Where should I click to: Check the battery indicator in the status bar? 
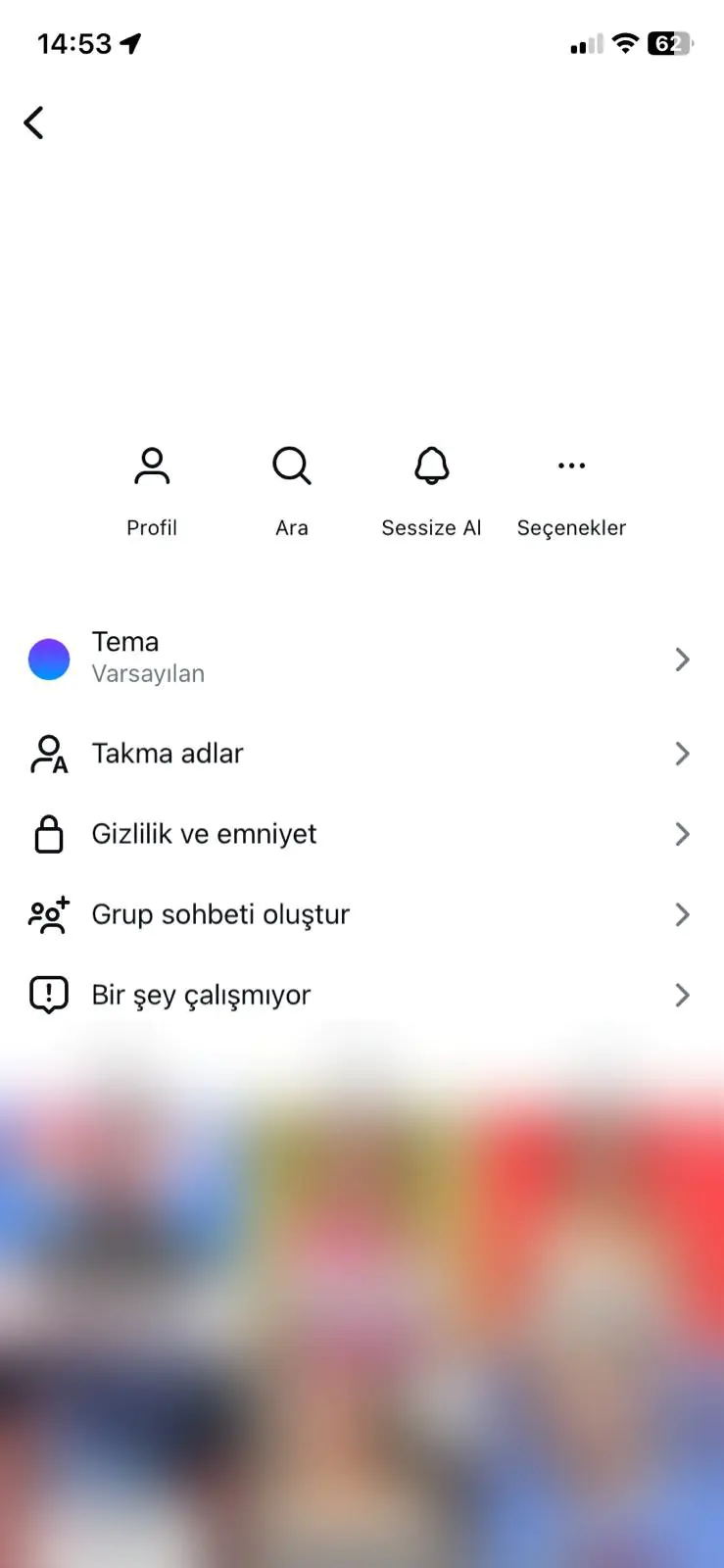coord(669,43)
